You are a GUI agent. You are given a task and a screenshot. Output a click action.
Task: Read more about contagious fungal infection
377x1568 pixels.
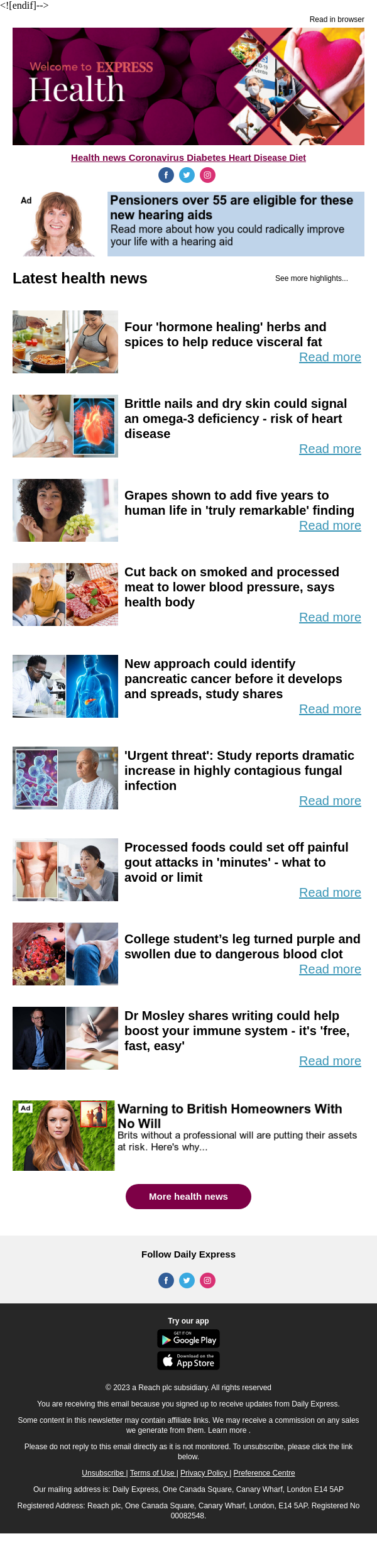click(x=330, y=801)
